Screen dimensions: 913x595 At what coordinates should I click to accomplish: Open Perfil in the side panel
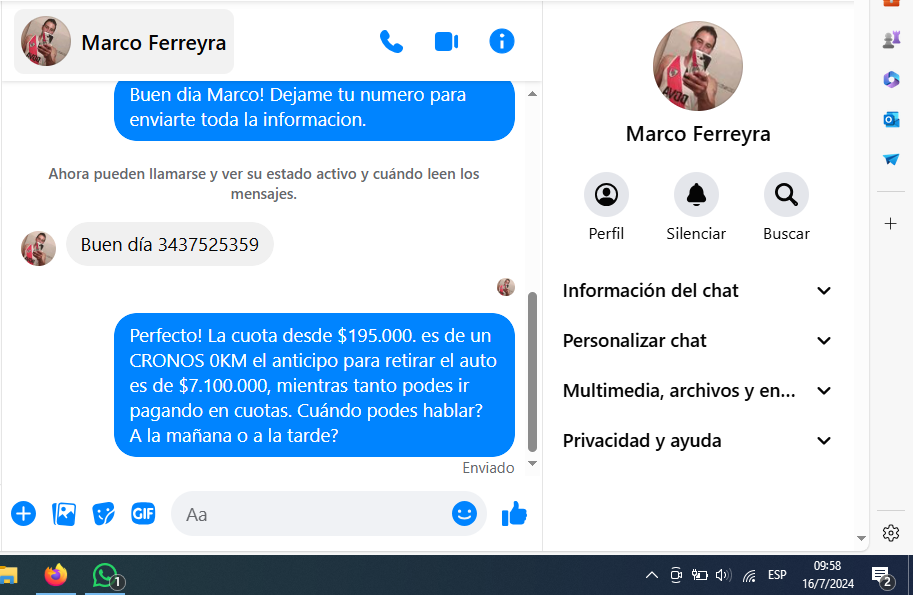pyautogui.click(x=606, y=195)
